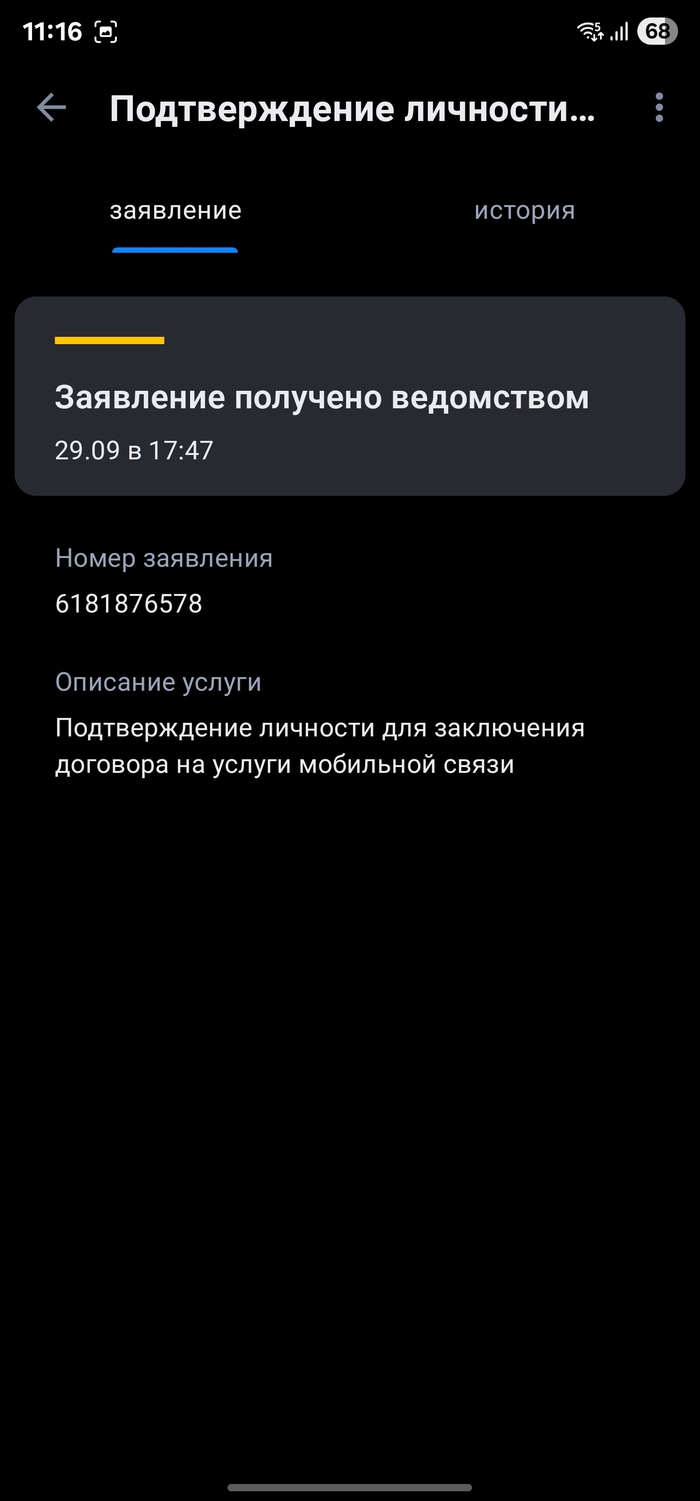Image resolution: width=700 pixels, height=1501 pixels.
Task: Go back using the top arrow
Action: (x=51, y=108)
